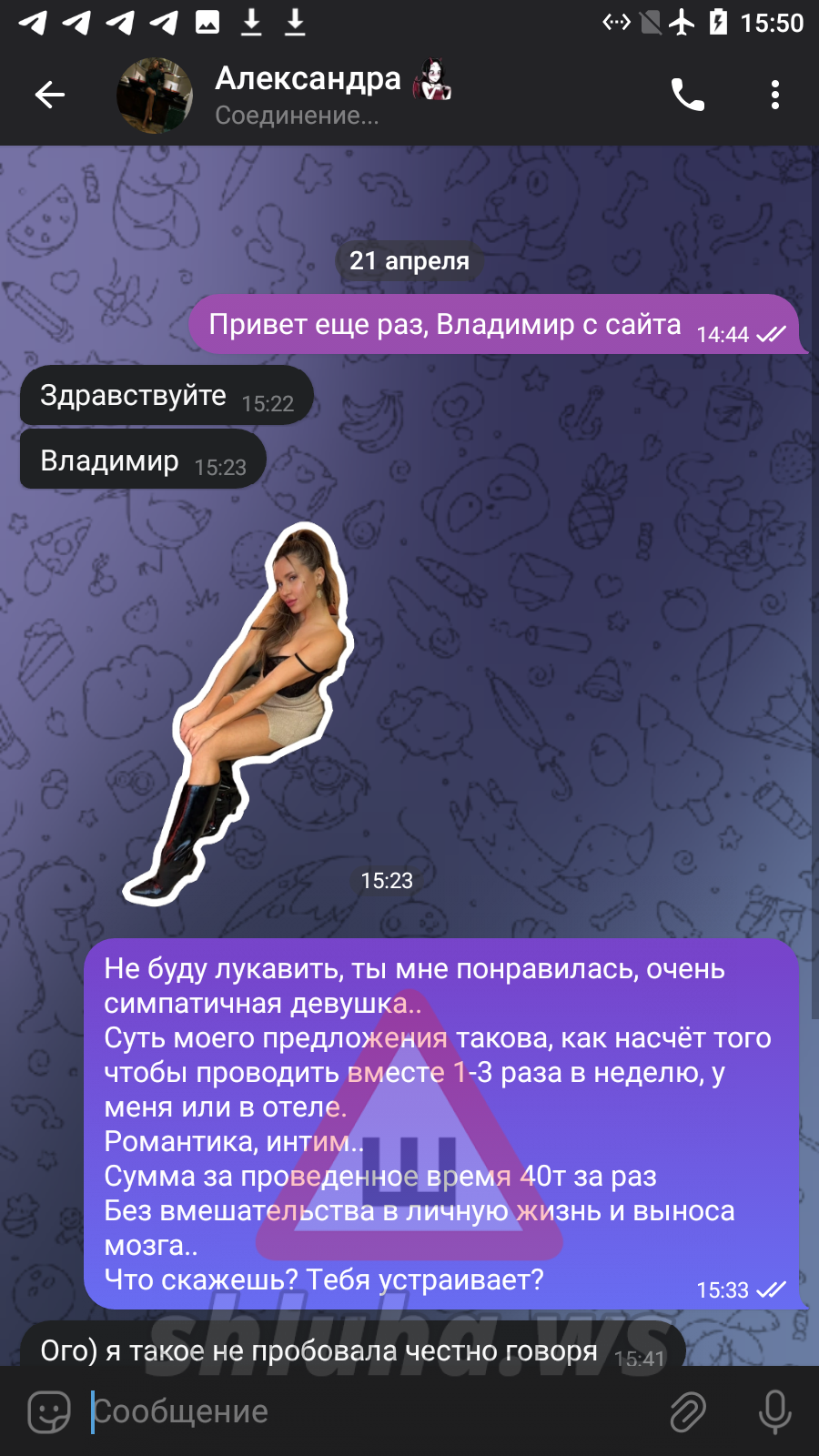The height and width of the screenshot is (1456, 819).
Task: Start a voice call with Александра
Action: [688, 95]
